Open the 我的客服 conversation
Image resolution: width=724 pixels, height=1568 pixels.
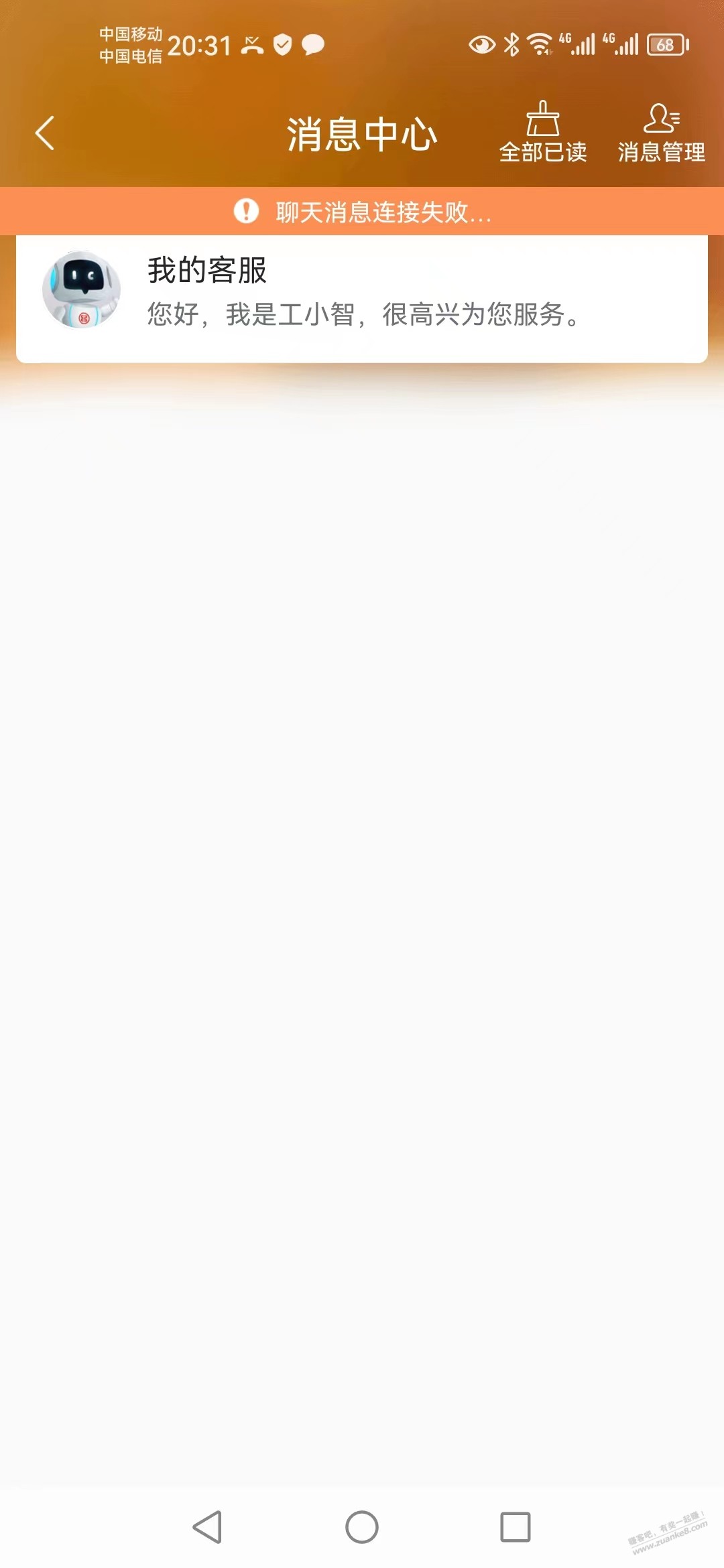pos(362,292)
